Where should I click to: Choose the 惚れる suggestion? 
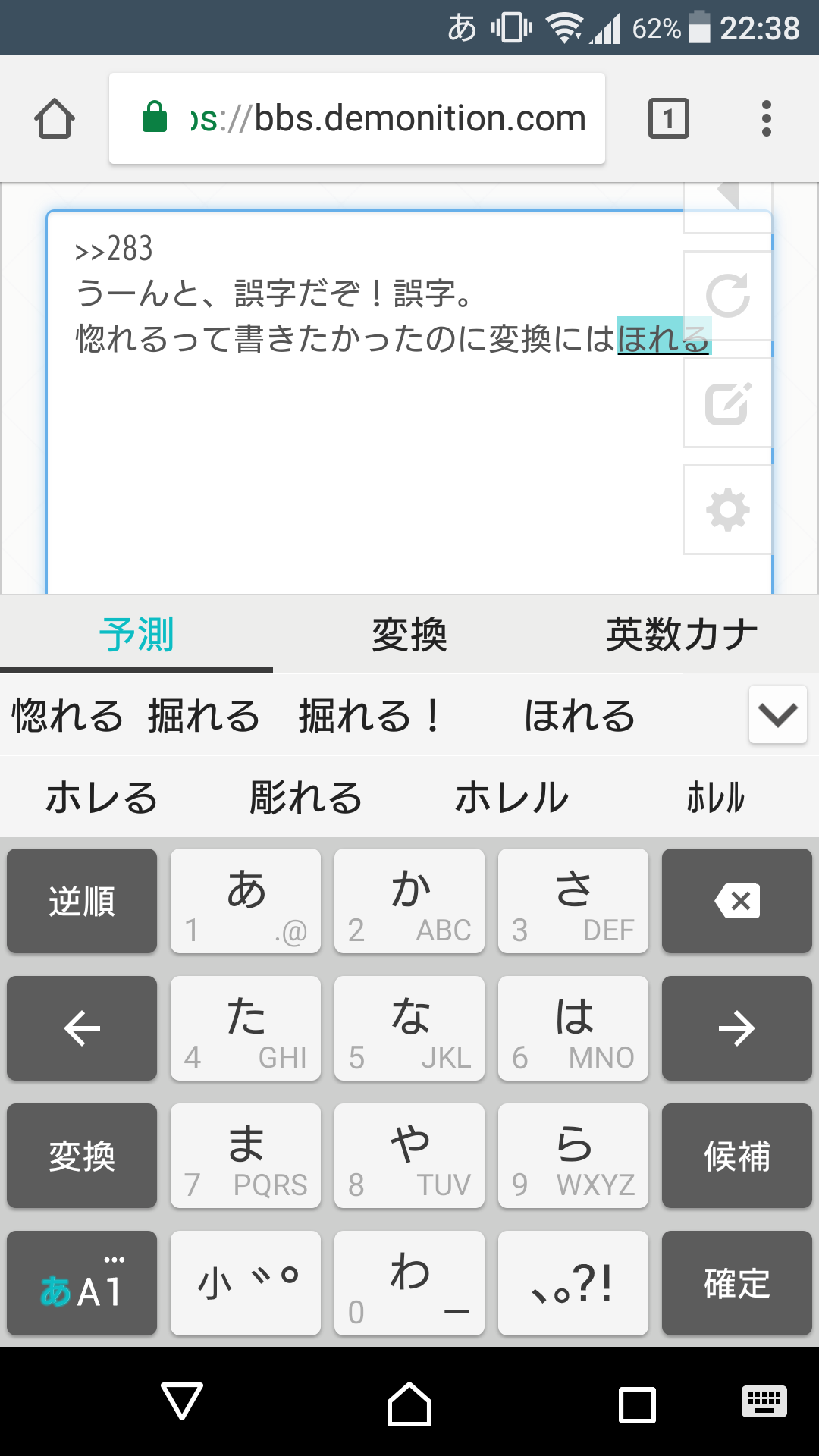(x=67, y=716)
